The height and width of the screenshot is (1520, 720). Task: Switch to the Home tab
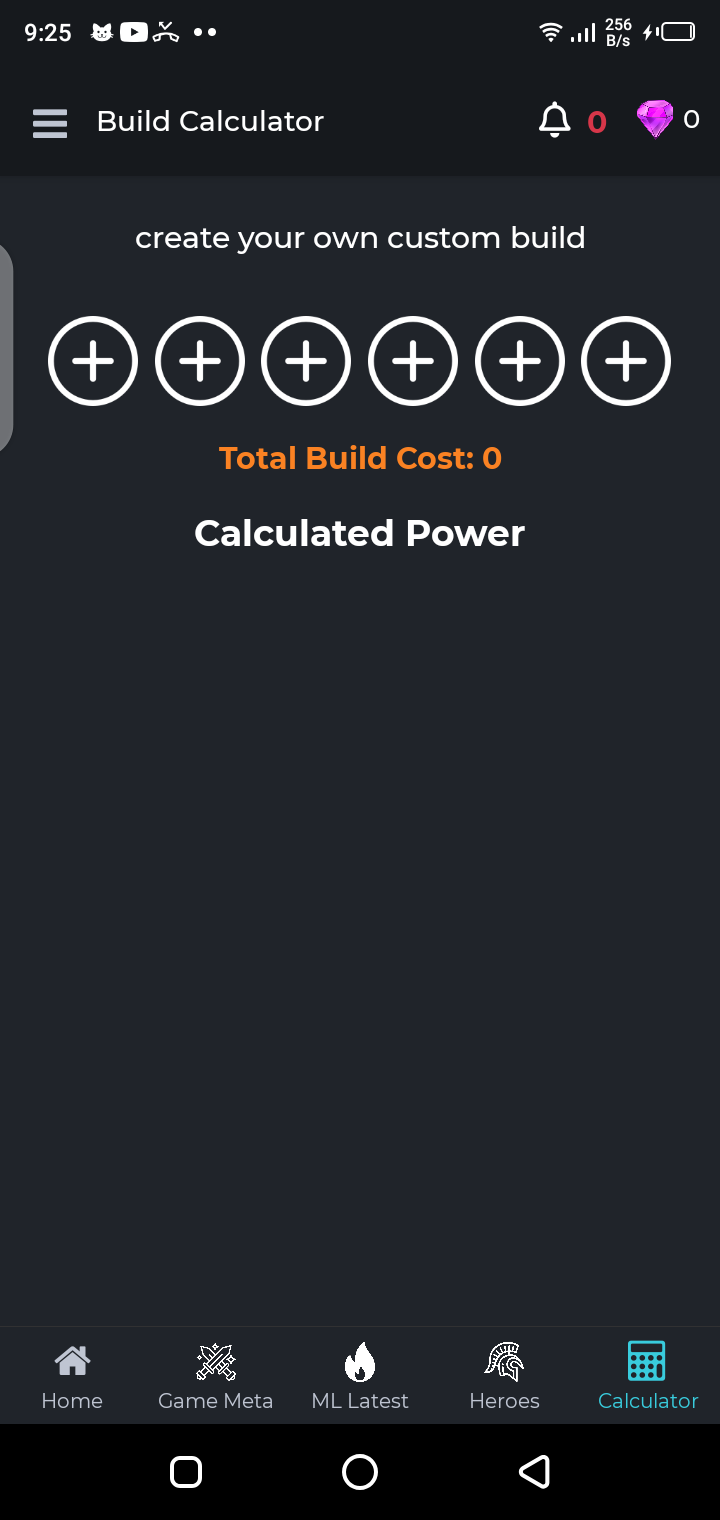72,1376
